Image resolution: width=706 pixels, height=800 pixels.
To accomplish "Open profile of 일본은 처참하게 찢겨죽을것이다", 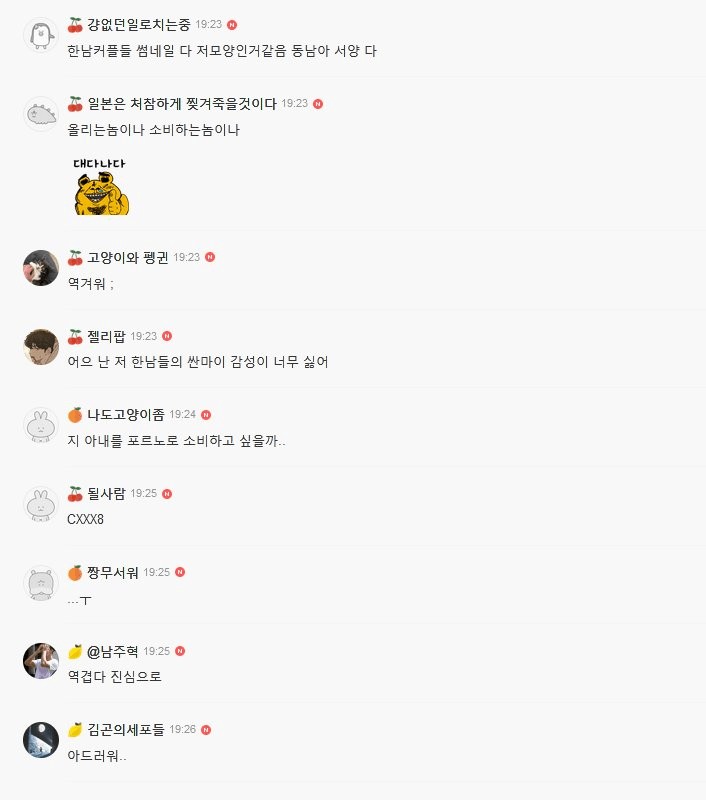I will [40, 115].
